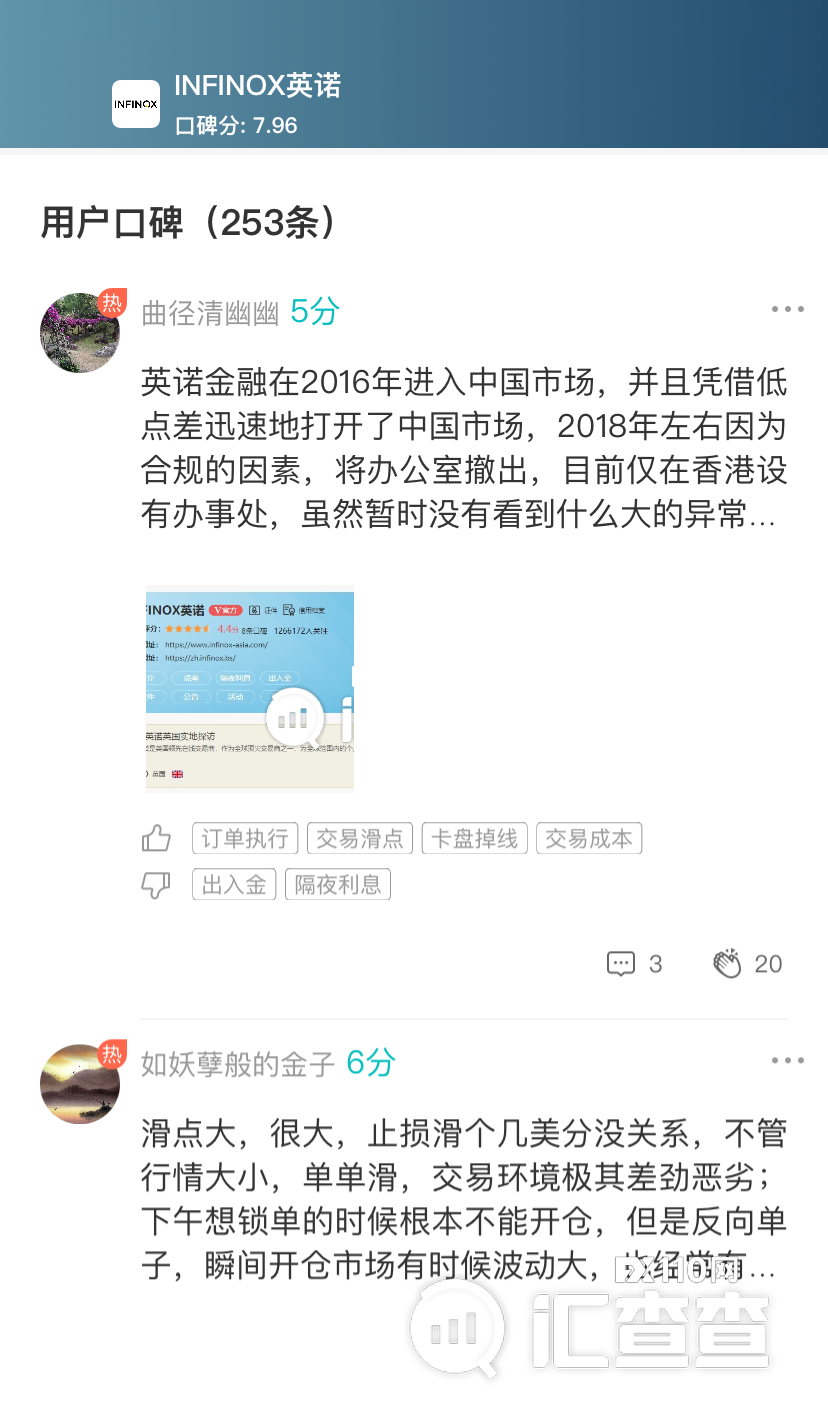Click the comment bubble icon showing 3

pyautogui.click(x=624, y=963)
